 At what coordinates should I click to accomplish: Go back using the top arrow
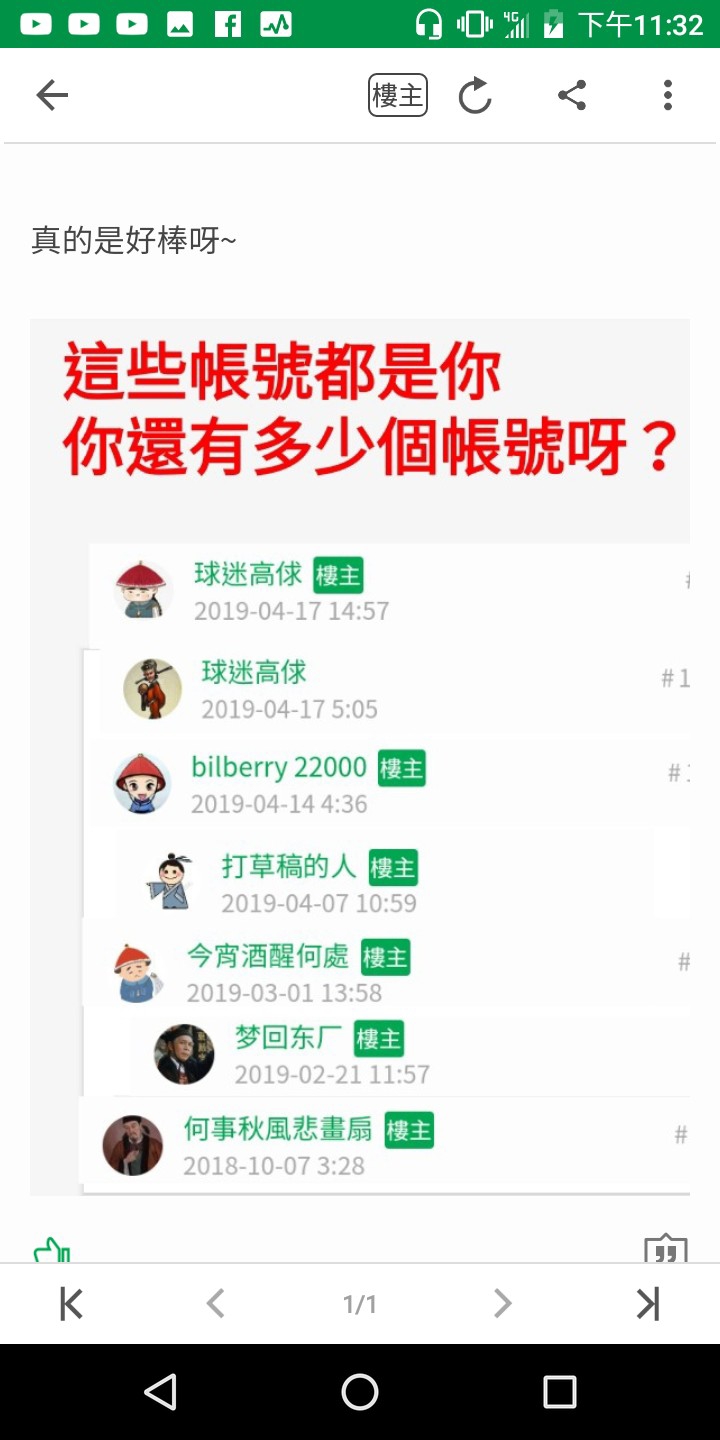click(x=52, y=95)
